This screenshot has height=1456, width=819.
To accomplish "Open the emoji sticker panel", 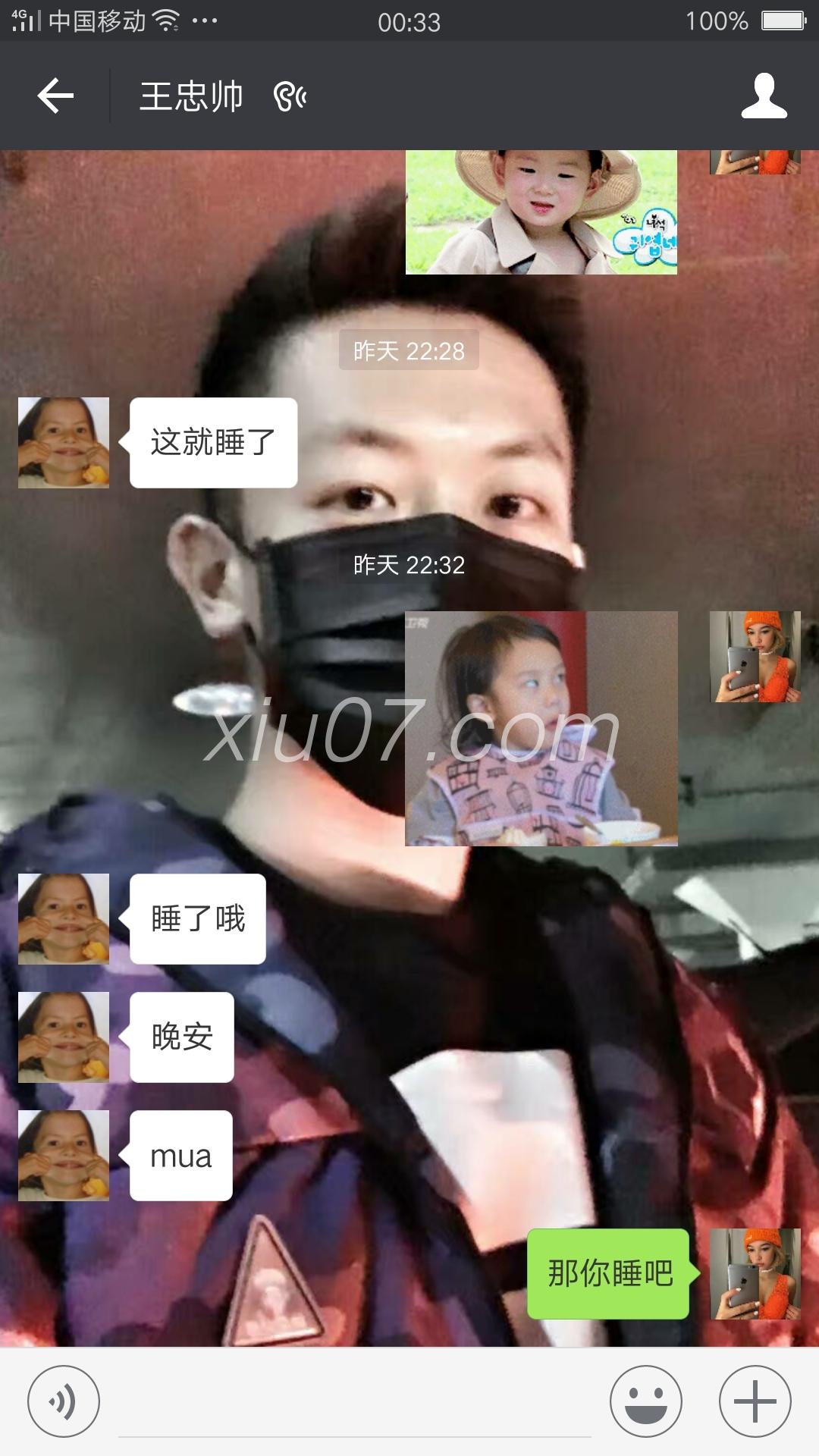I will pyautogui.click(x=646, y=1401).
